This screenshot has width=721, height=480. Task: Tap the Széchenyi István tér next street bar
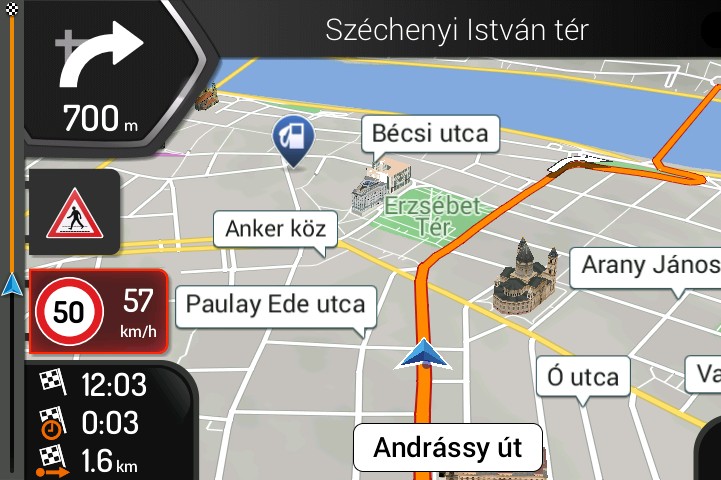(457, 30)
